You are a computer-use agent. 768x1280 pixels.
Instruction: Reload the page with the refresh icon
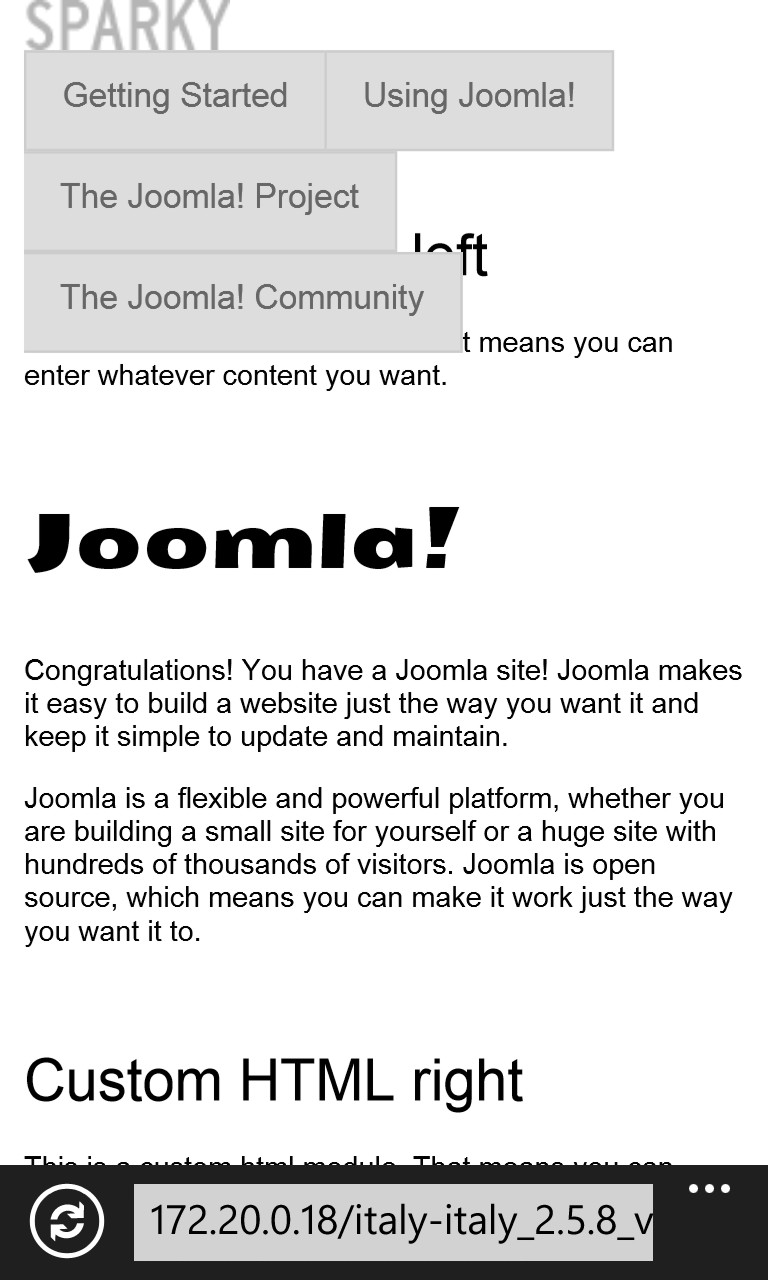(x=67, y=1221)
